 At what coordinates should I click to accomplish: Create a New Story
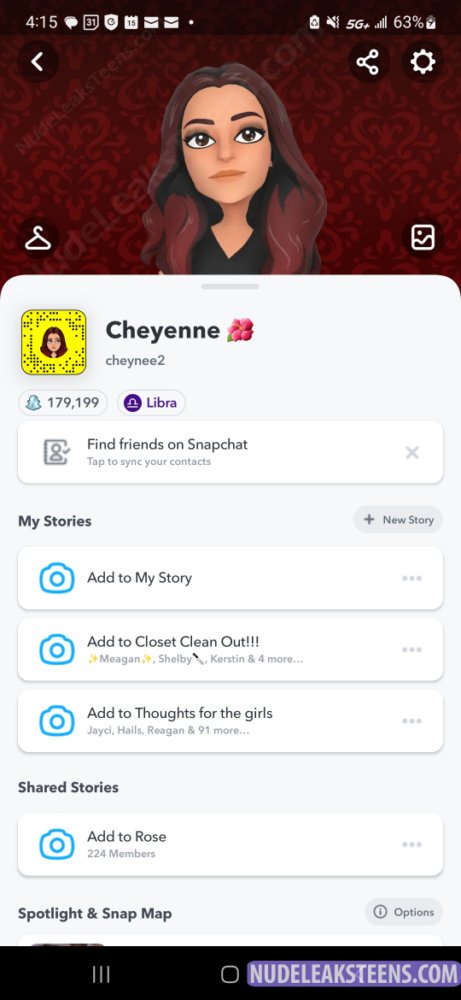(x=399, y=520)
